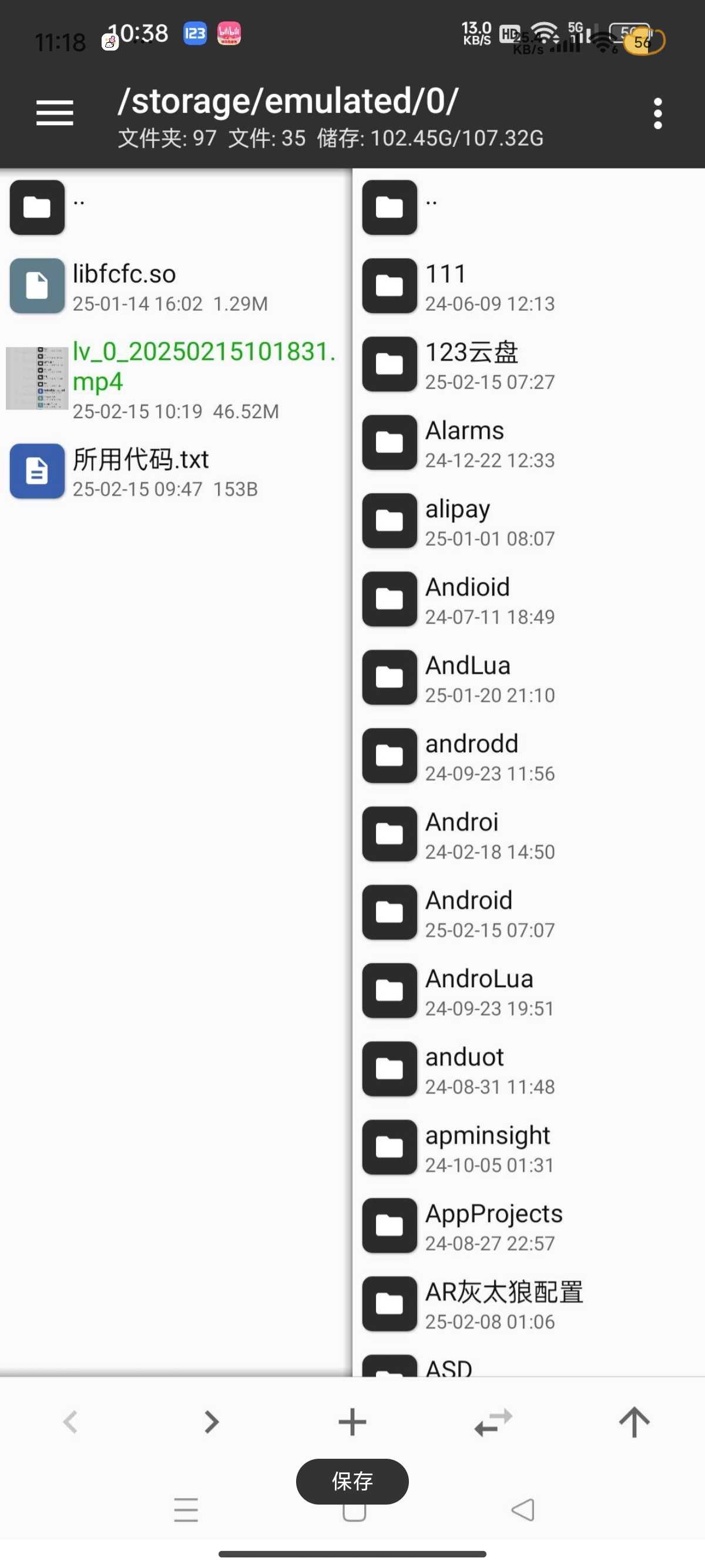Viewport: 705px width, 1568px height.
Task: Open the Android folder
Action: click(528, 913)
